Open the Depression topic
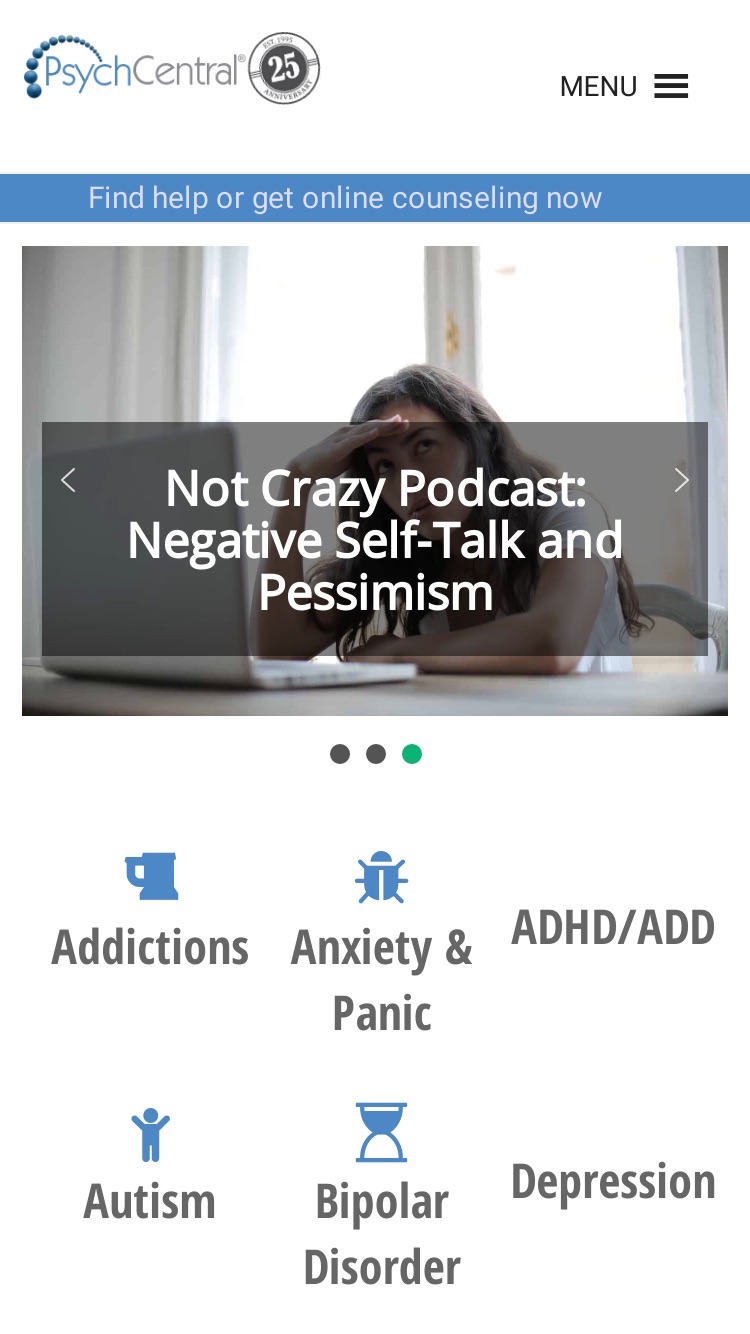This screenshot has height=1334, width=750. [x=613, y=1181]
